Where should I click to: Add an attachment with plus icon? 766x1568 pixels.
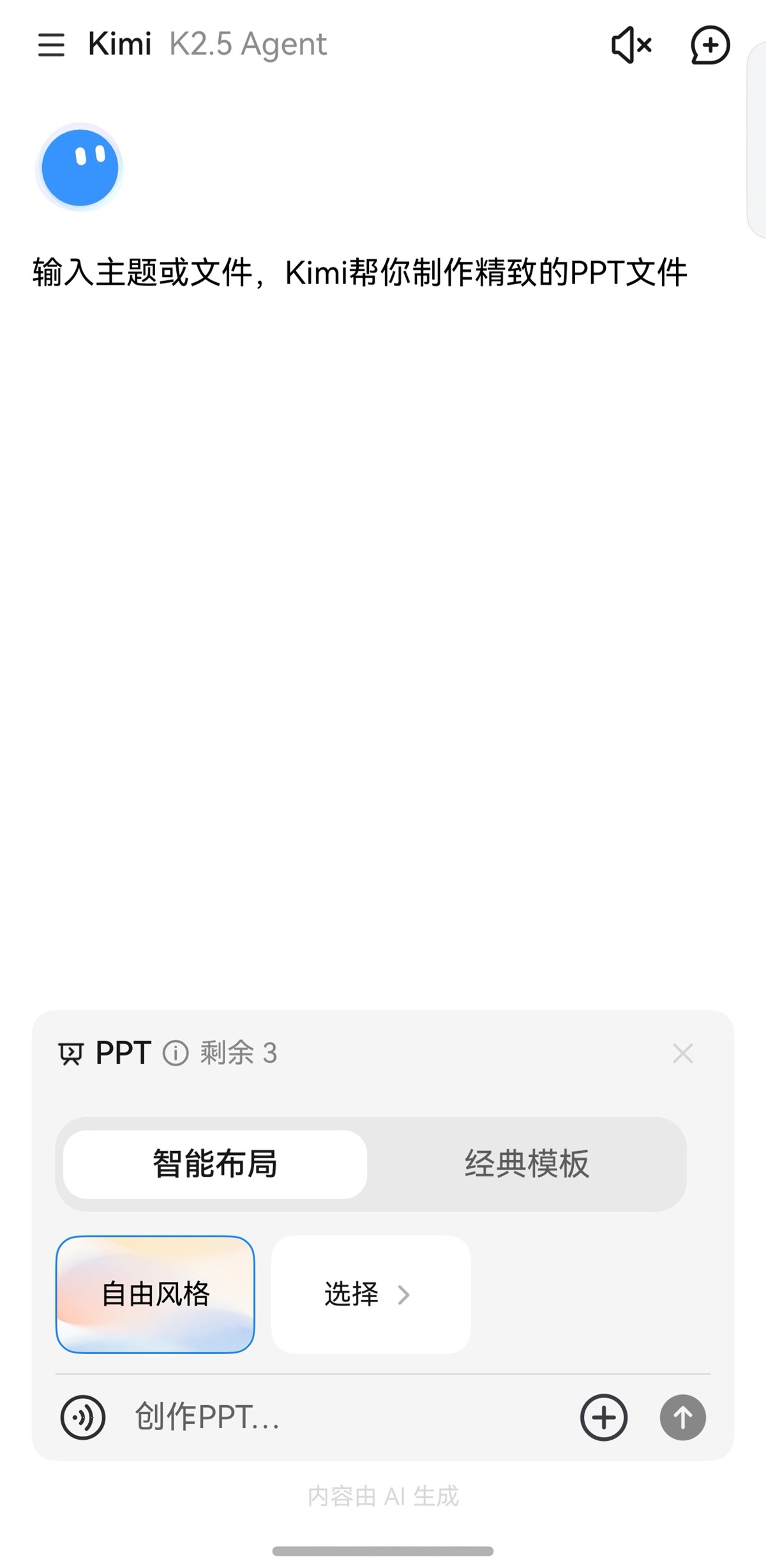pos(603,1418)
